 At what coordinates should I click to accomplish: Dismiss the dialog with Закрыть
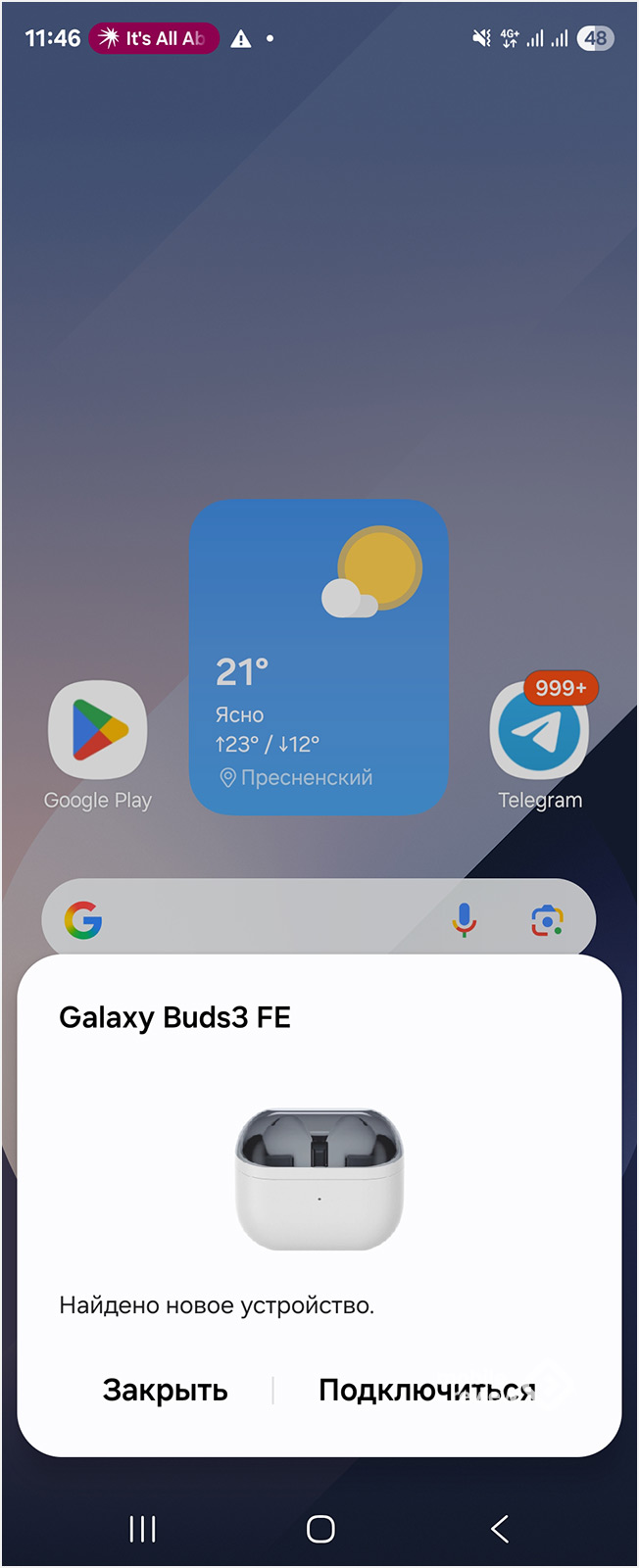(165, 1390)
